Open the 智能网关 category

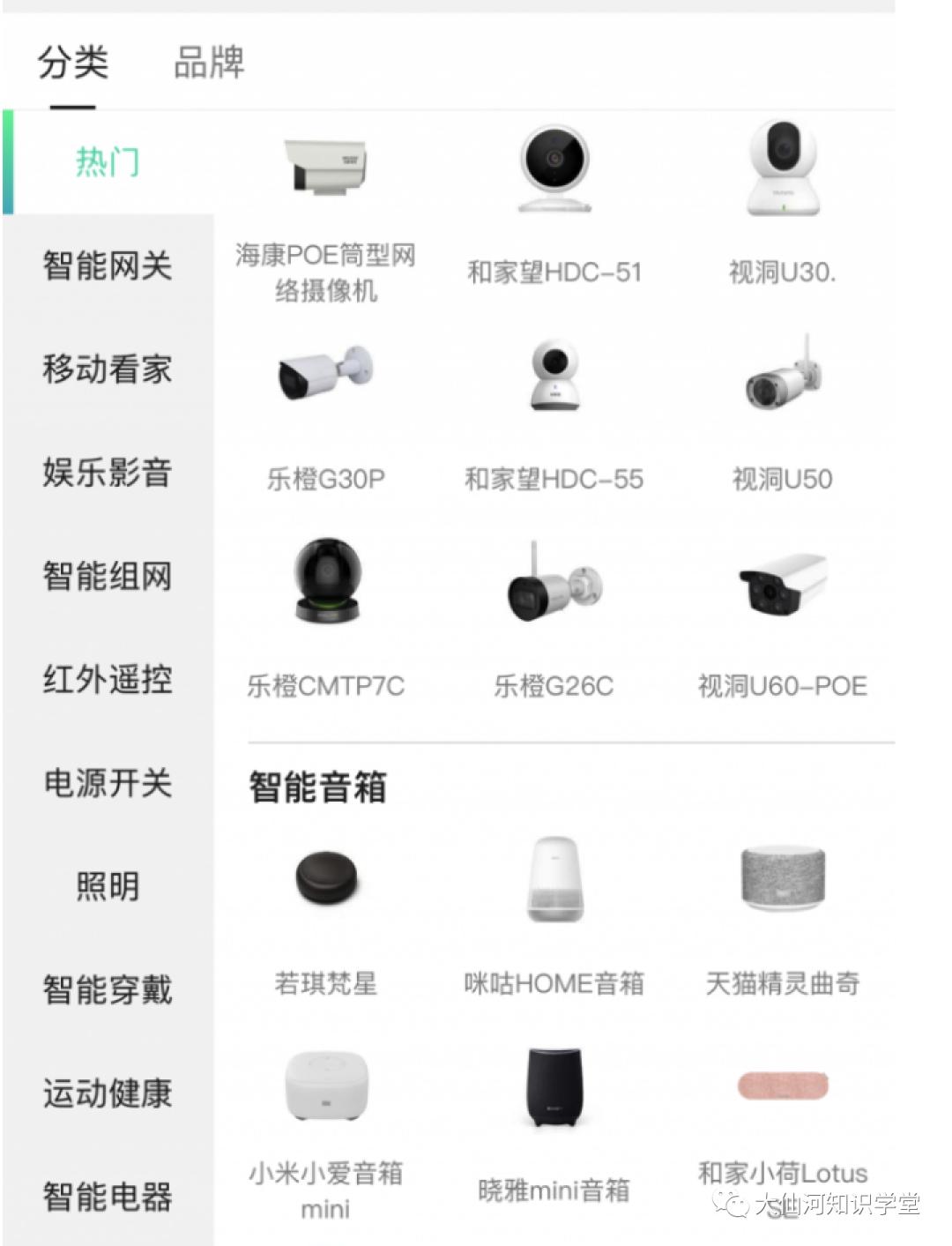108,265
